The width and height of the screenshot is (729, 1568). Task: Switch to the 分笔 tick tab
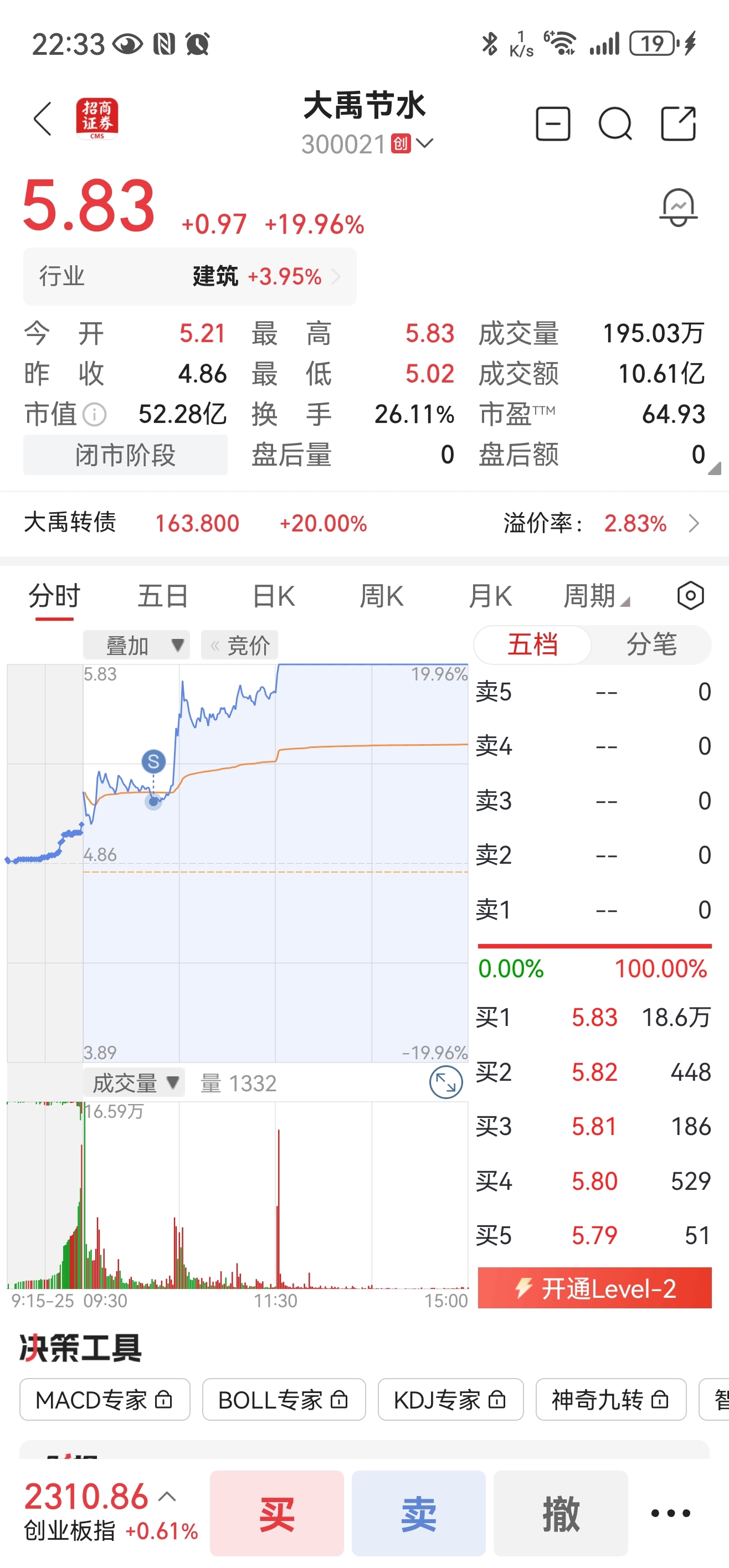click(651, 644)
